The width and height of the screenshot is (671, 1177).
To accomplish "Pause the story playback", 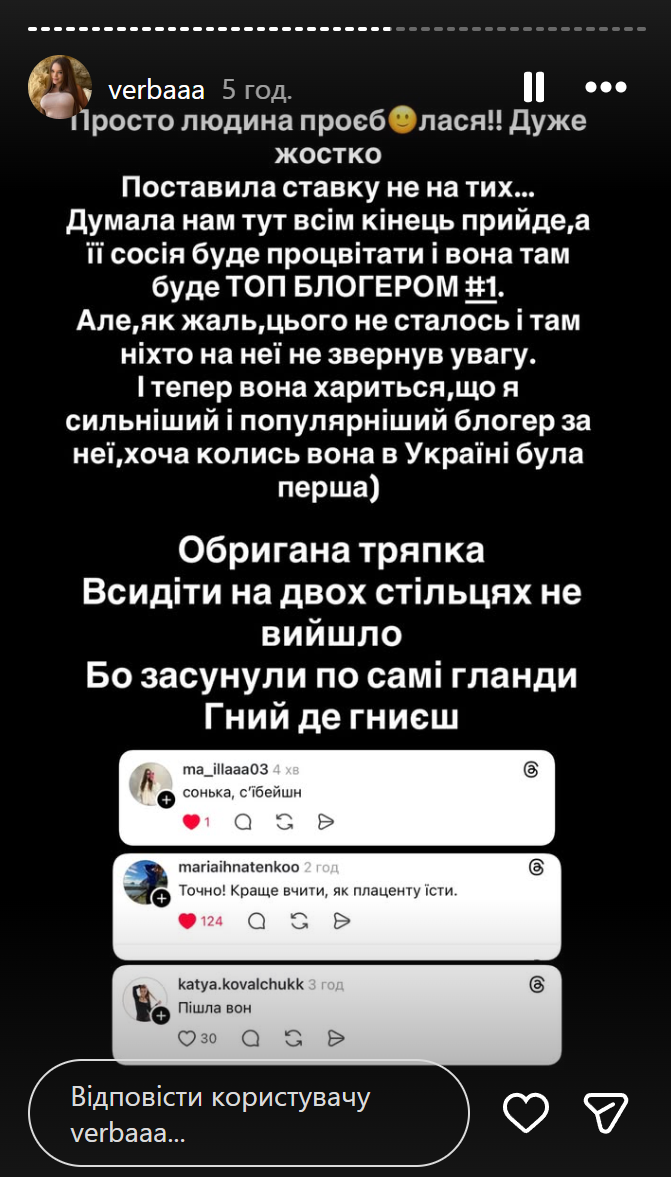I will tap(534, 88).
